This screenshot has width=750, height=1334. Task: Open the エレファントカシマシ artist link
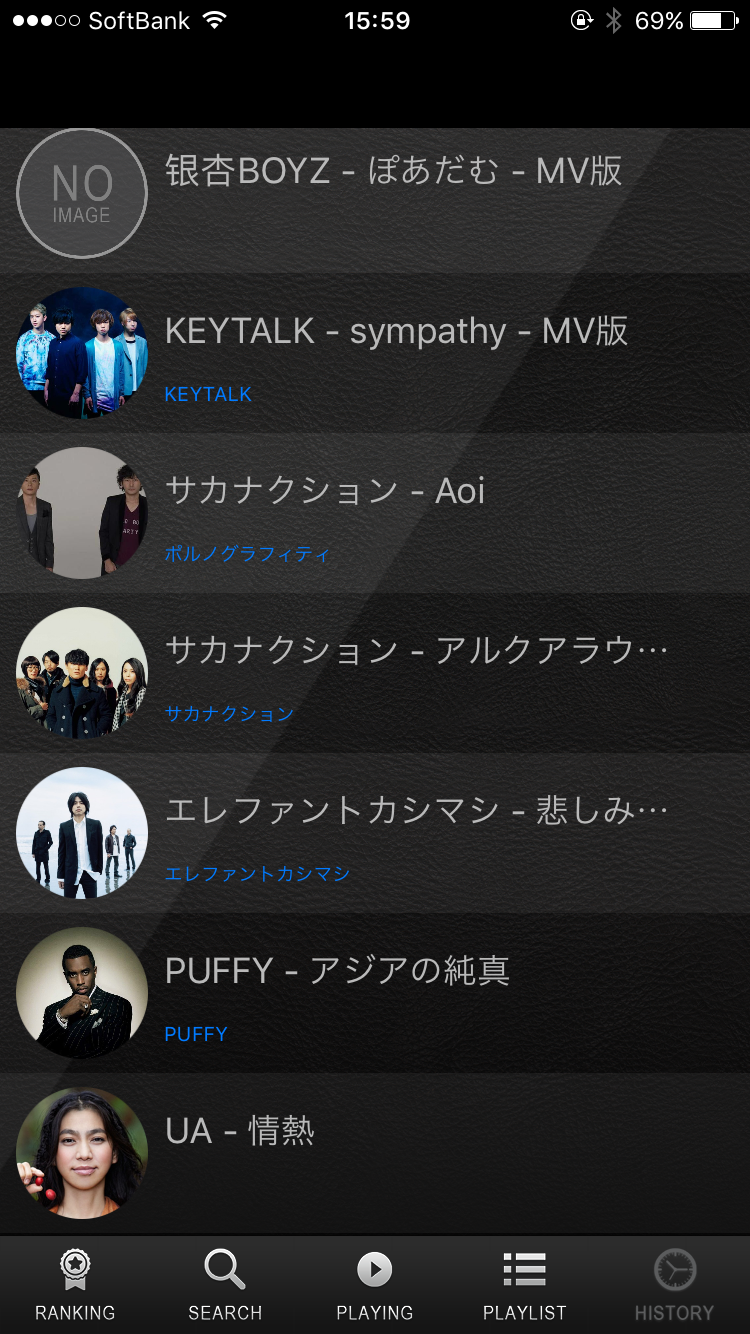257,874
